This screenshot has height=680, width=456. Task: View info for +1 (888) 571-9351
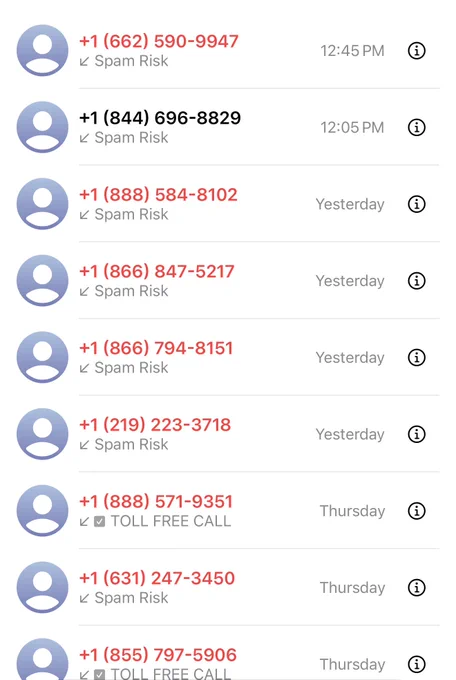pos(417,511)
